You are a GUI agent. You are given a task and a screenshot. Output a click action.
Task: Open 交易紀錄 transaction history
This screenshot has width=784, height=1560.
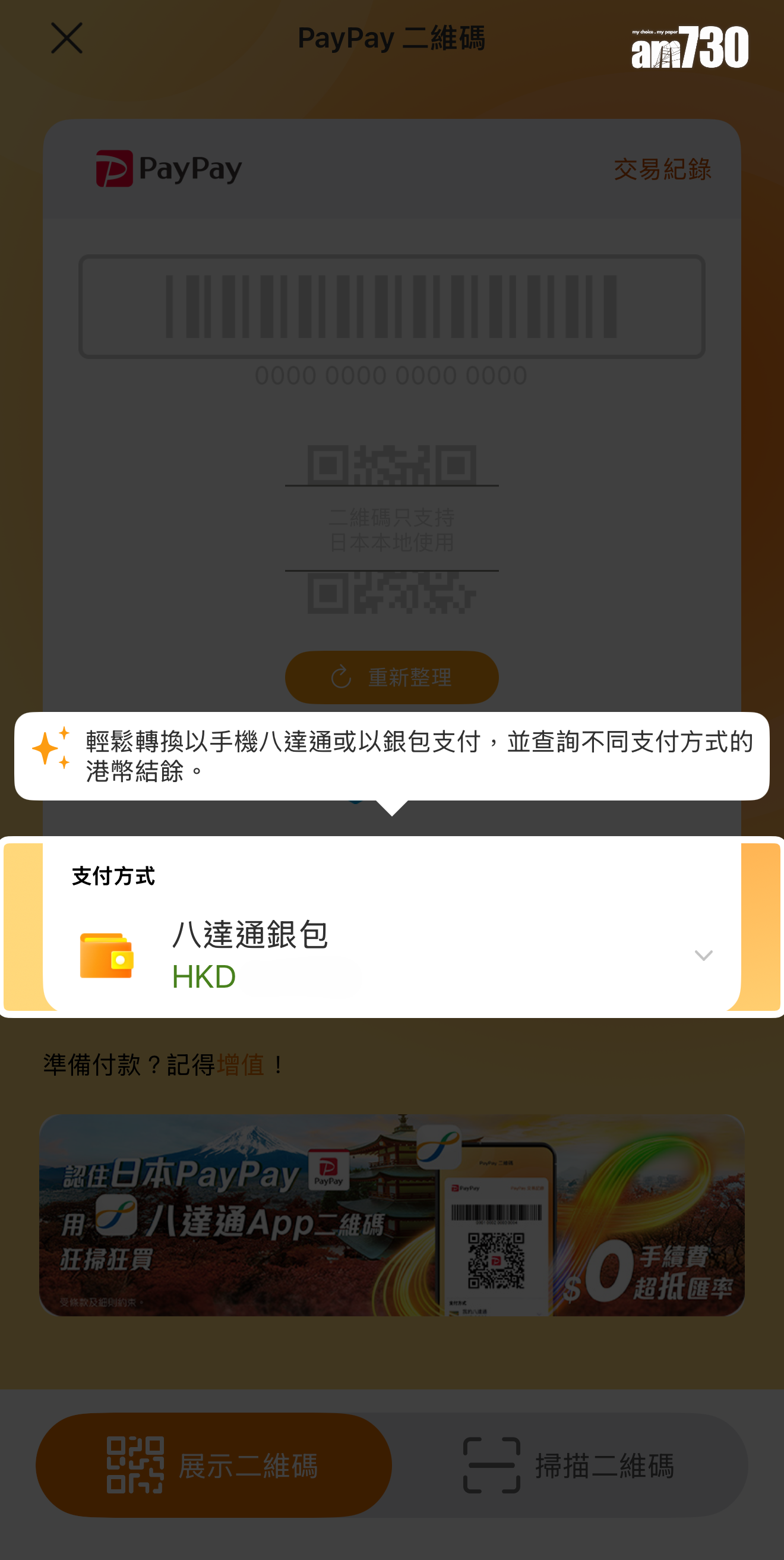(x=662, y=169)
